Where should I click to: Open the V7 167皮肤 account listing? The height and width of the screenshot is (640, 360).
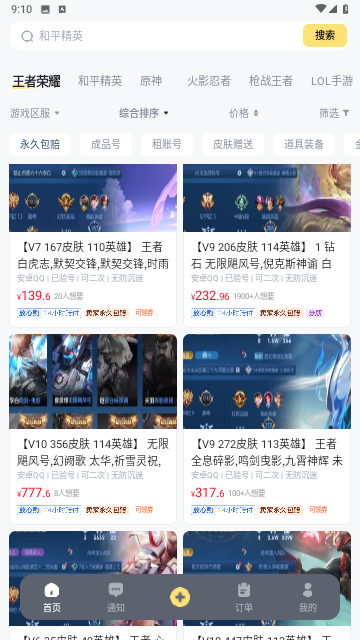click(93, 245)
